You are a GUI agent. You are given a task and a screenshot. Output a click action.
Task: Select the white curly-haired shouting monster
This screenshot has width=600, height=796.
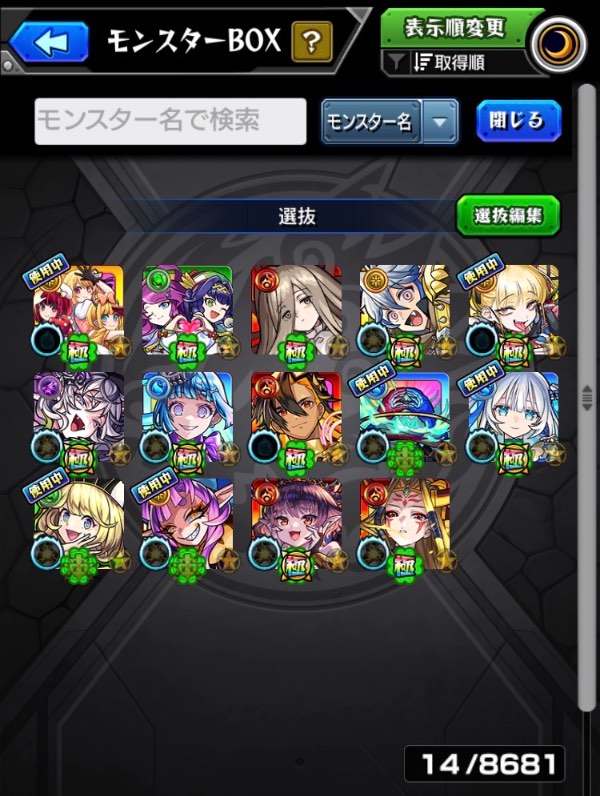tap(78, 416)
